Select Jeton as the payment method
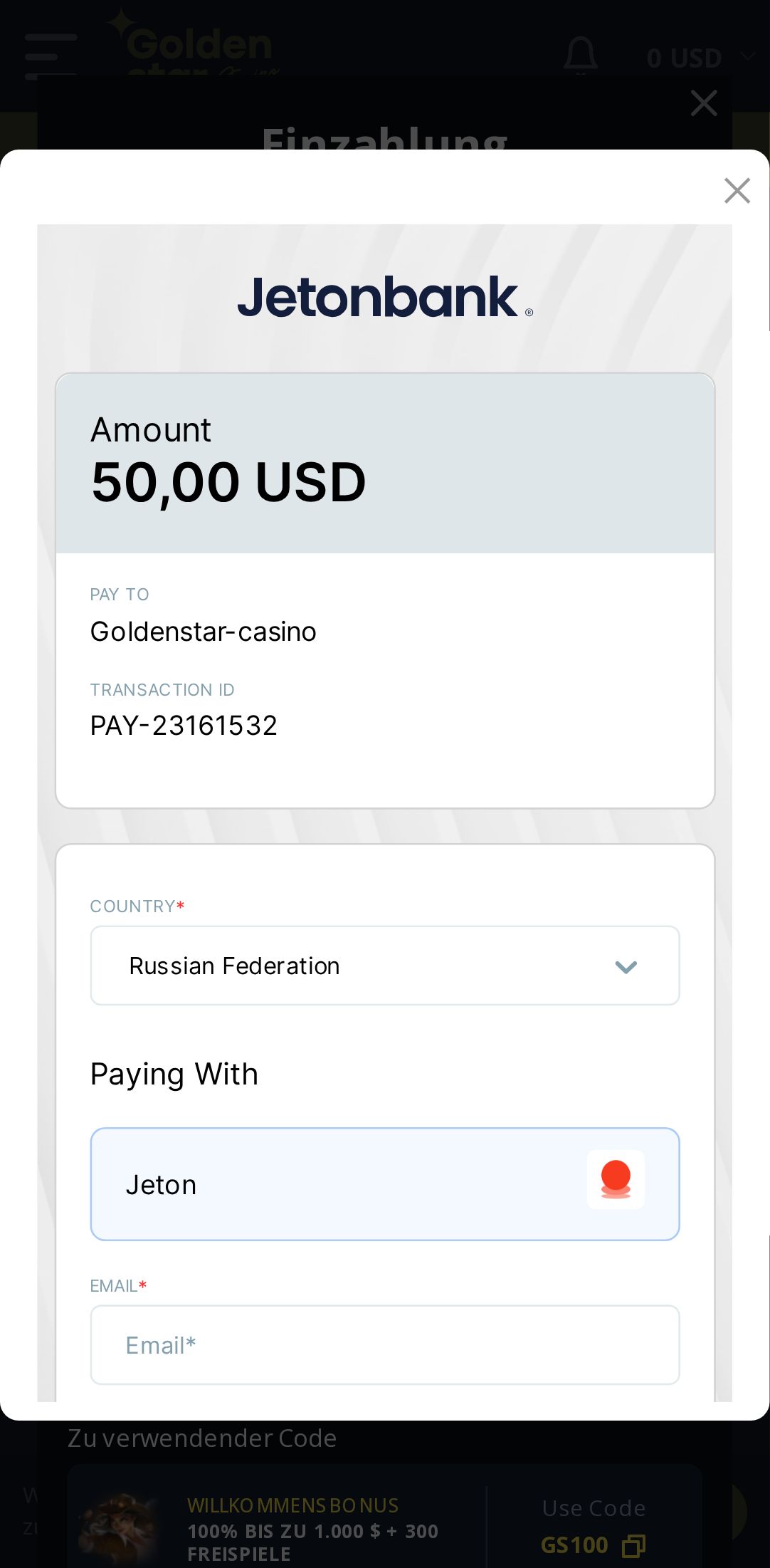770x1568 pixels. pos(384,1184)
